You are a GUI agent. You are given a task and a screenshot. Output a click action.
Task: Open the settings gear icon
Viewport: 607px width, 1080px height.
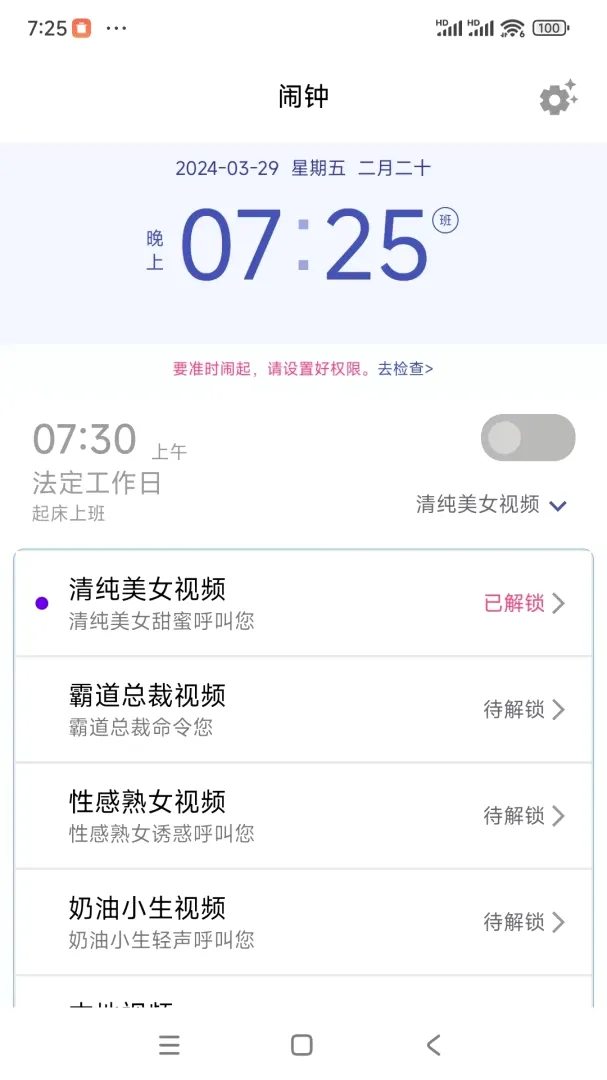(x=558, y=98)
